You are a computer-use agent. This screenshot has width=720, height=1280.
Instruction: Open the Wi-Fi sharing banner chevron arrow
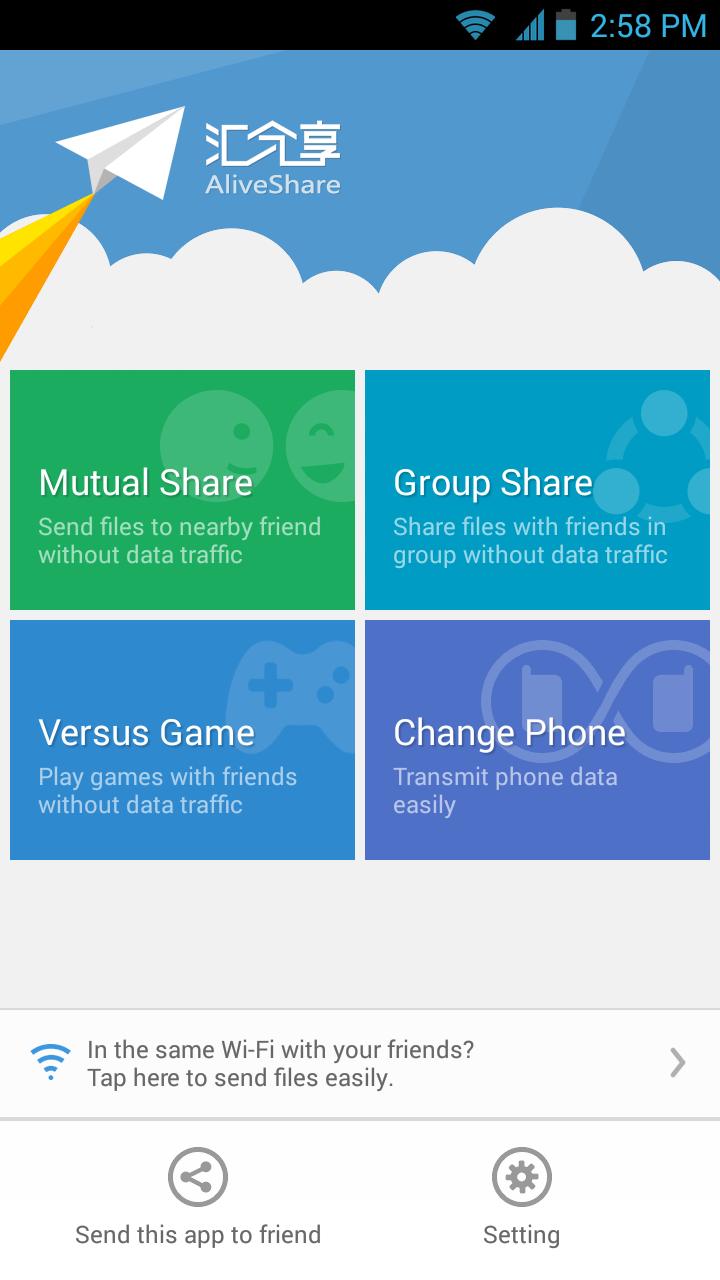tap(675, 1063)
